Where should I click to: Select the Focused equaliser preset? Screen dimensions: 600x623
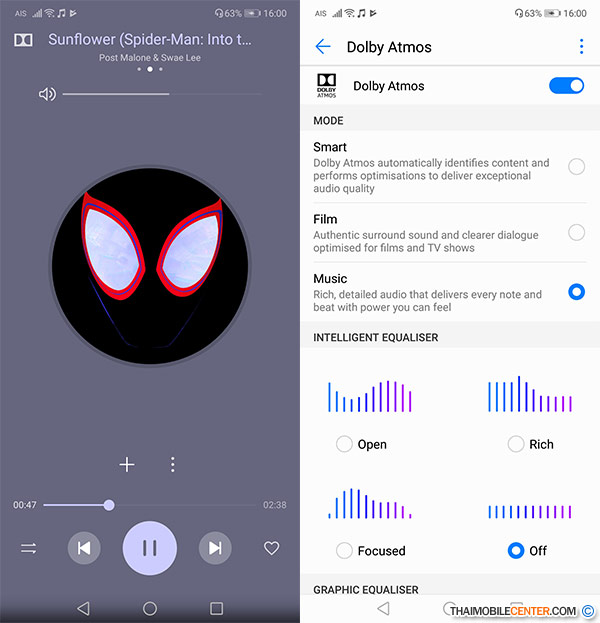click(344, 550)
